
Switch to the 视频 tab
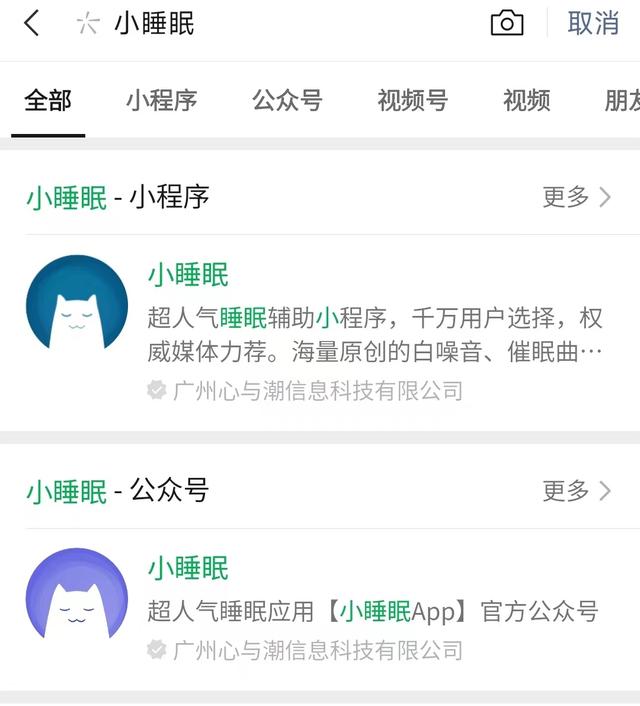click(526, 100)
